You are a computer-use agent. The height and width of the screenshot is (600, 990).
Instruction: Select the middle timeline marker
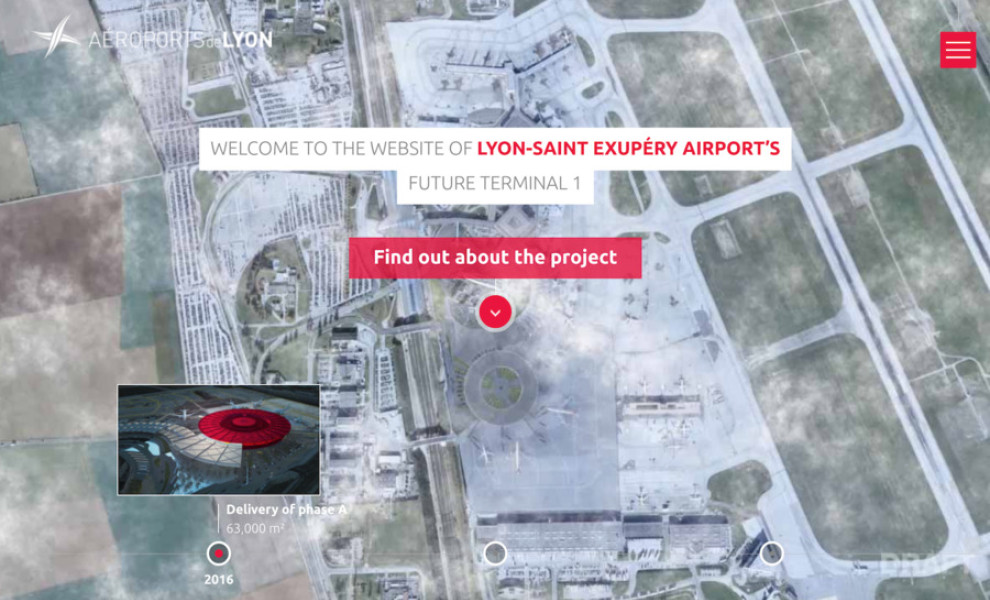click(495, 553)
